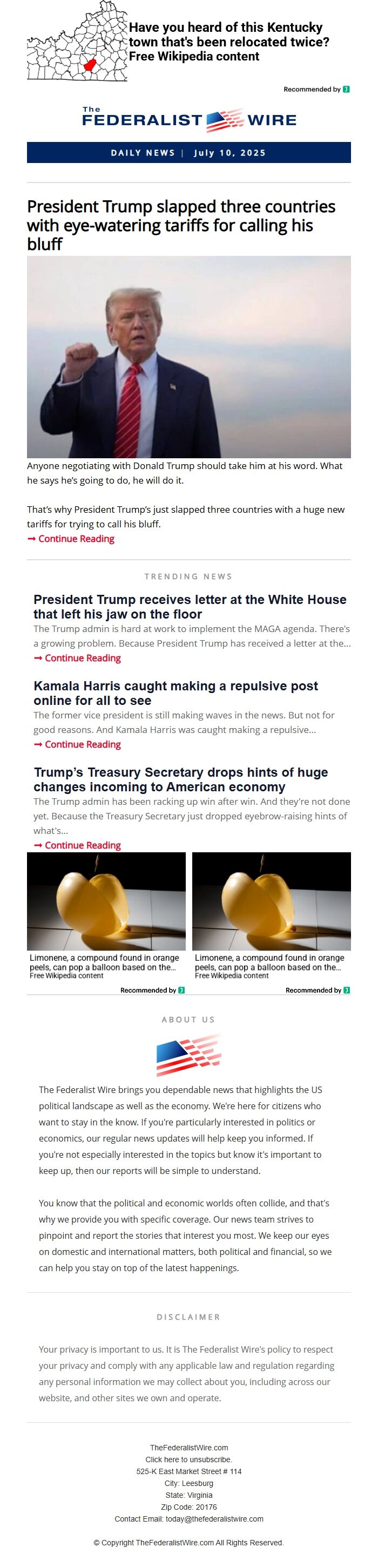The height and width of the screenshot is (1568, 378).
Task: Open the Kamala Harris post headline
Action: pos(175,693)
